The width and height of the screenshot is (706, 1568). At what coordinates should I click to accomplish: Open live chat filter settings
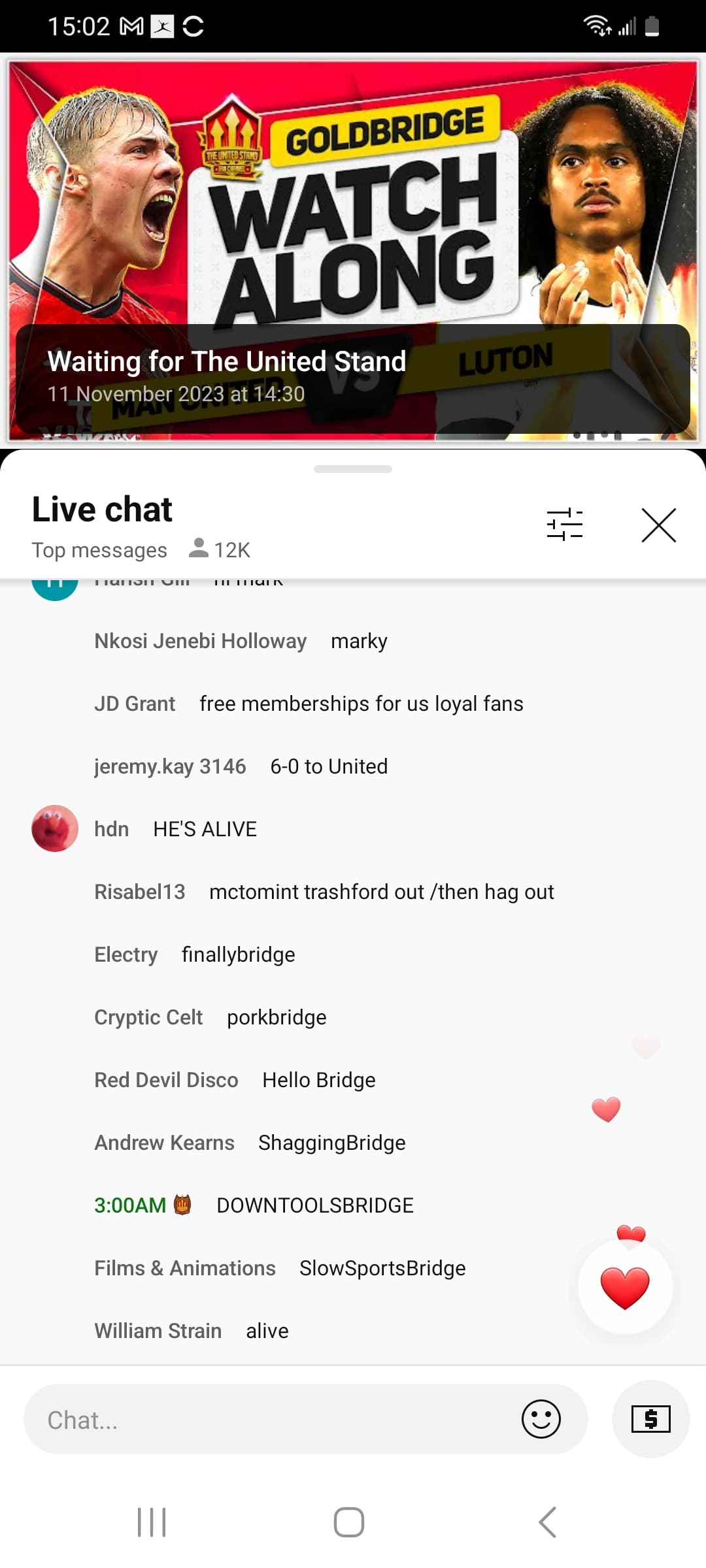coord(565,525)
